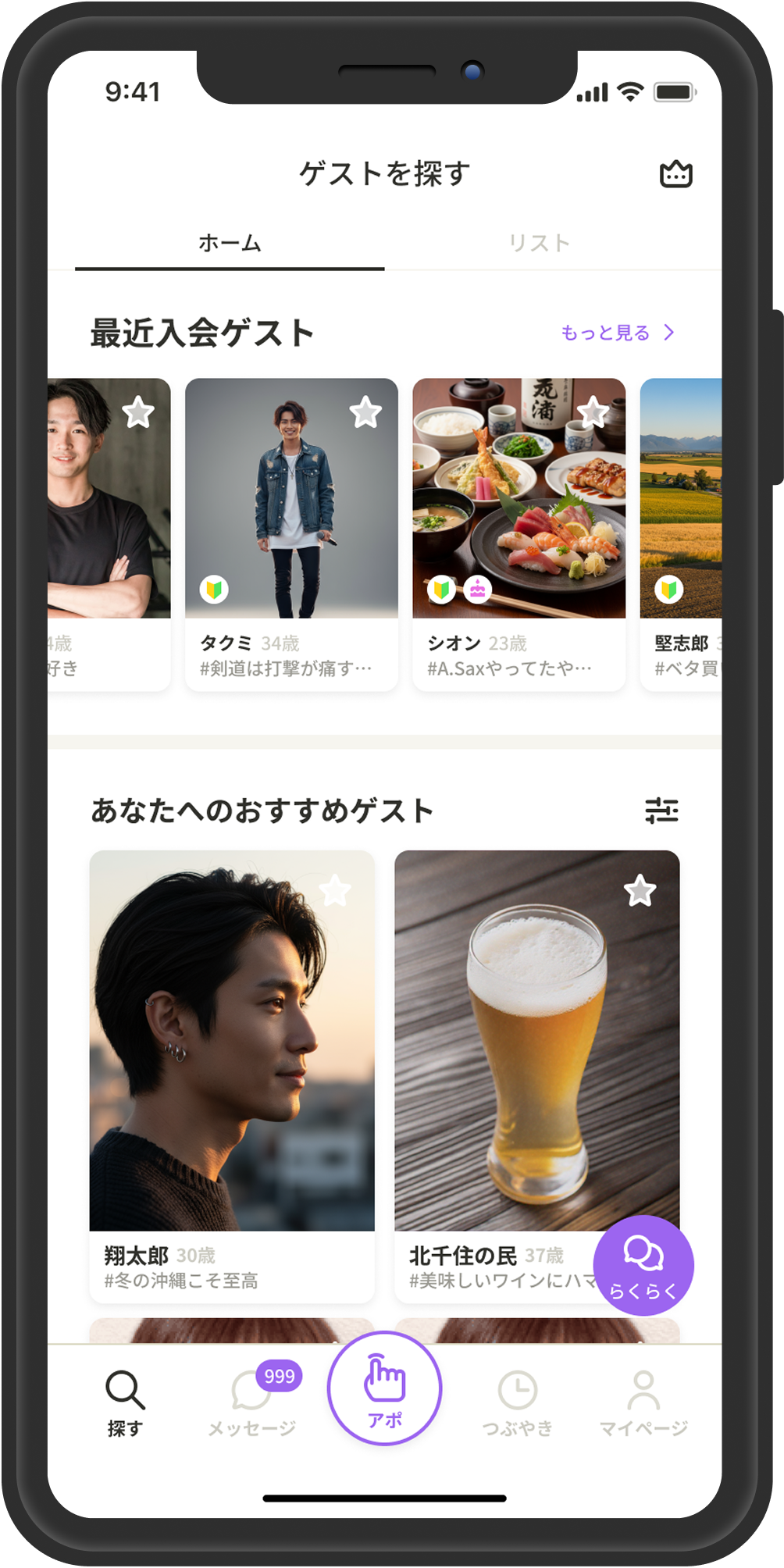784x1568 pixels.
Task: Open filter settings for recommended guests
Action: pyautogui.click(x=661, y=811)
